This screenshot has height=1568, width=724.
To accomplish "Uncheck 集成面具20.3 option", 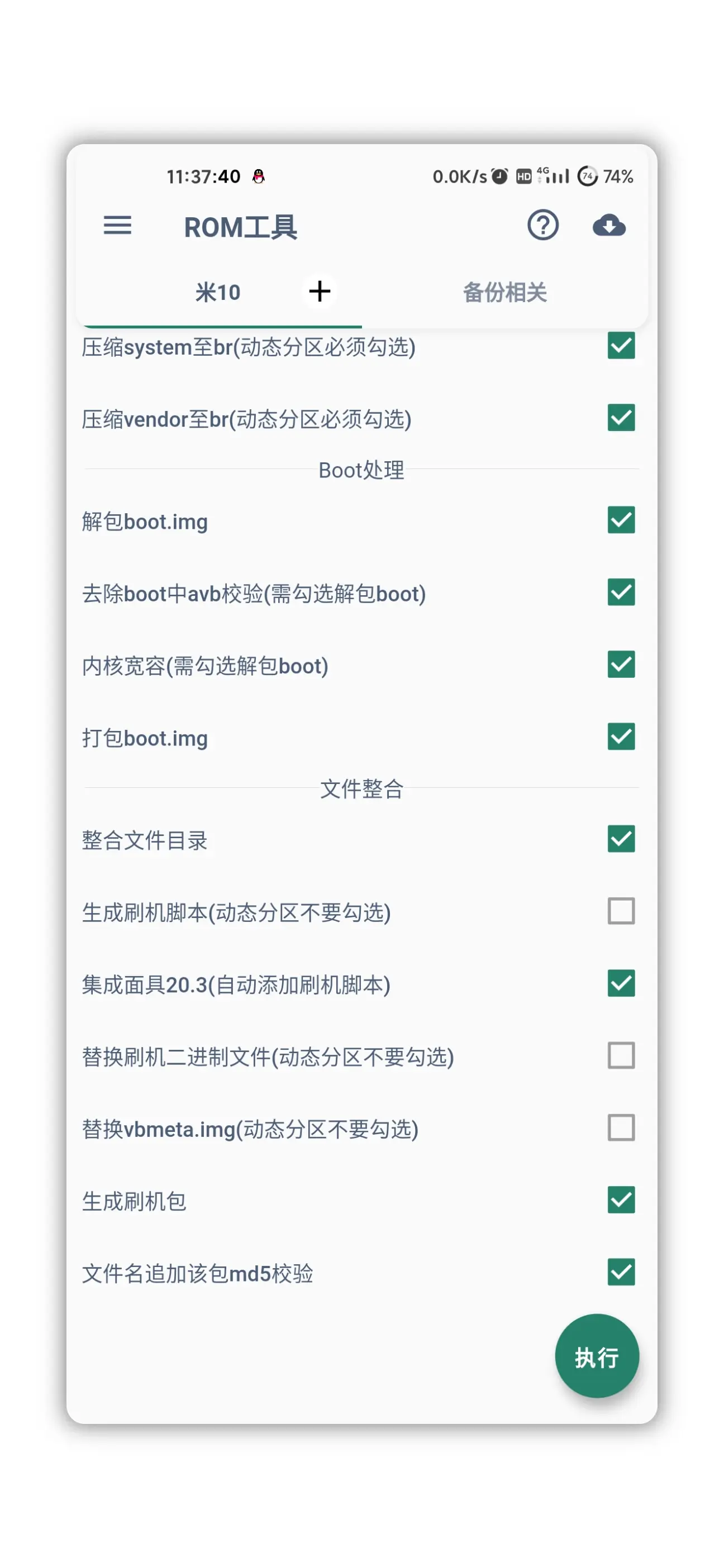I will tap(621, 983).
